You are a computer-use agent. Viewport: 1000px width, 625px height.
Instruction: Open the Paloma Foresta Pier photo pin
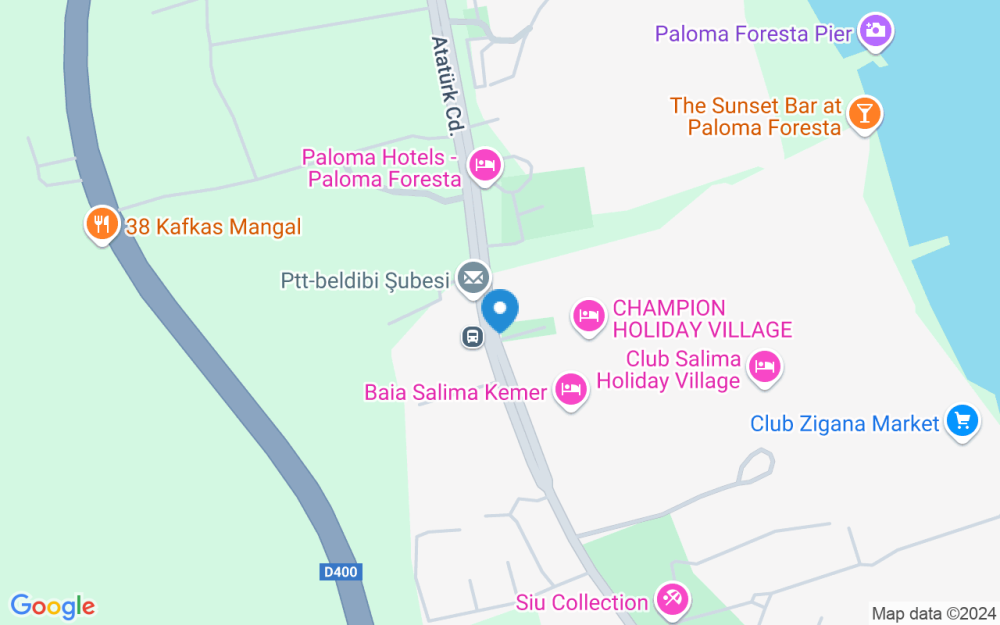pyautogui.click(x=876, y=32)
